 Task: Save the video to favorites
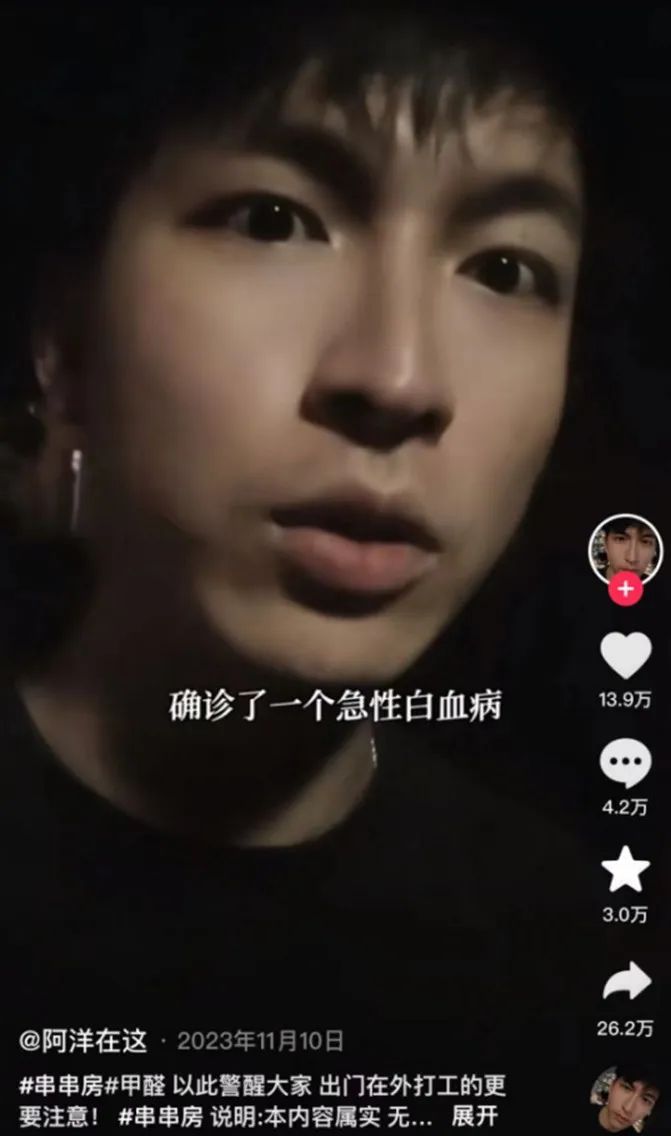[625, 869]
